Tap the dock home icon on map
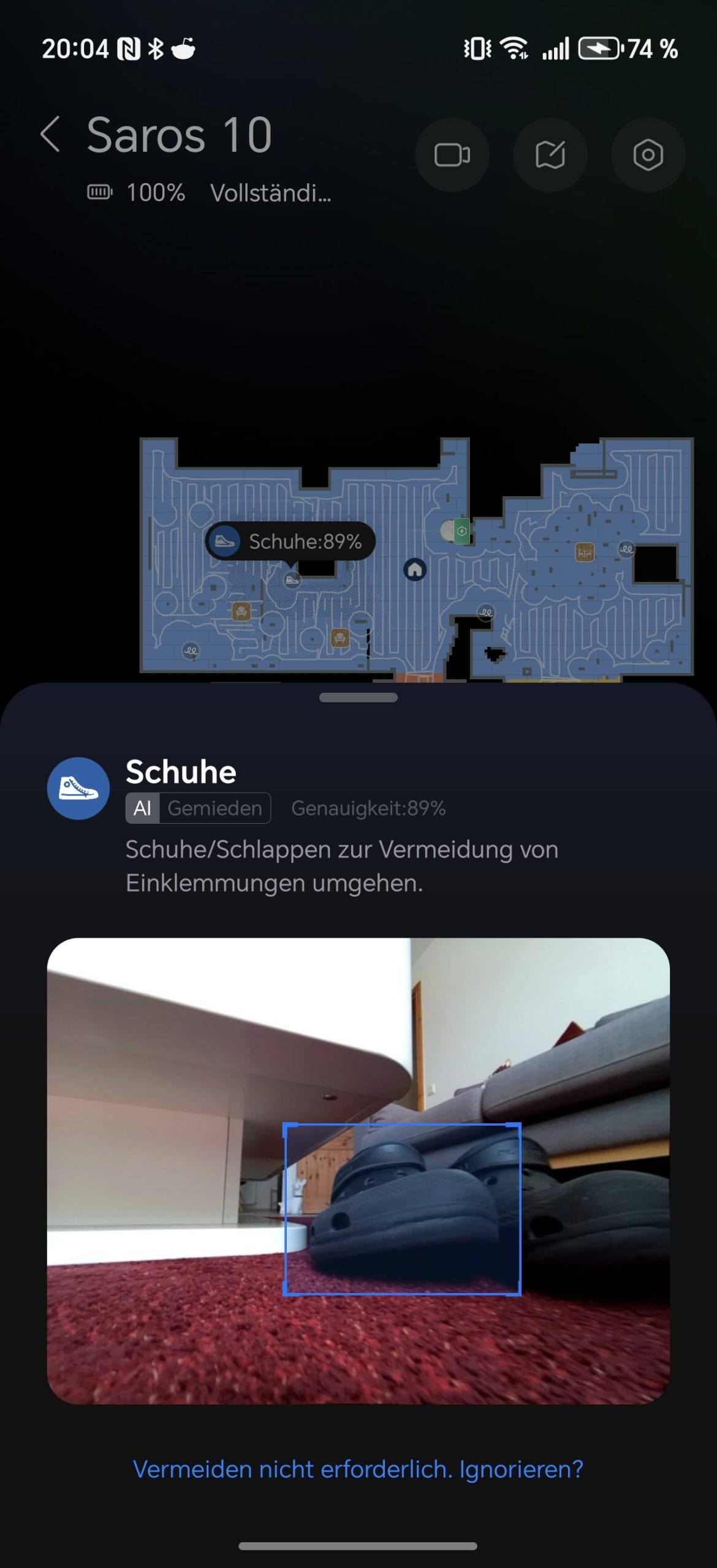717x1568 pixels. [x=415, y=570]
